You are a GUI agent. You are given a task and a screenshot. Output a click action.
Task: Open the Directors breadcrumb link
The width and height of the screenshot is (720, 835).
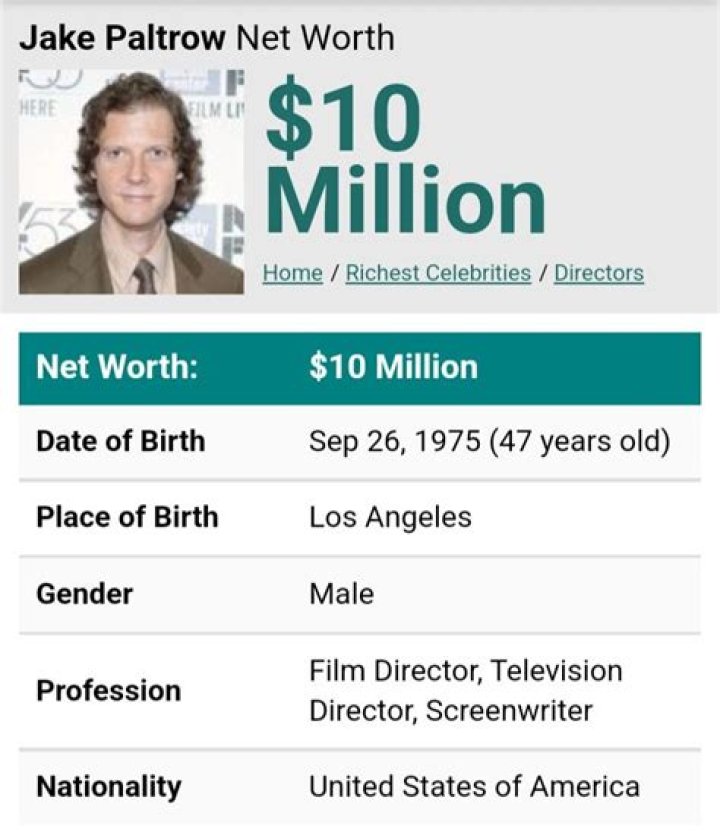(x=597, y=271)
